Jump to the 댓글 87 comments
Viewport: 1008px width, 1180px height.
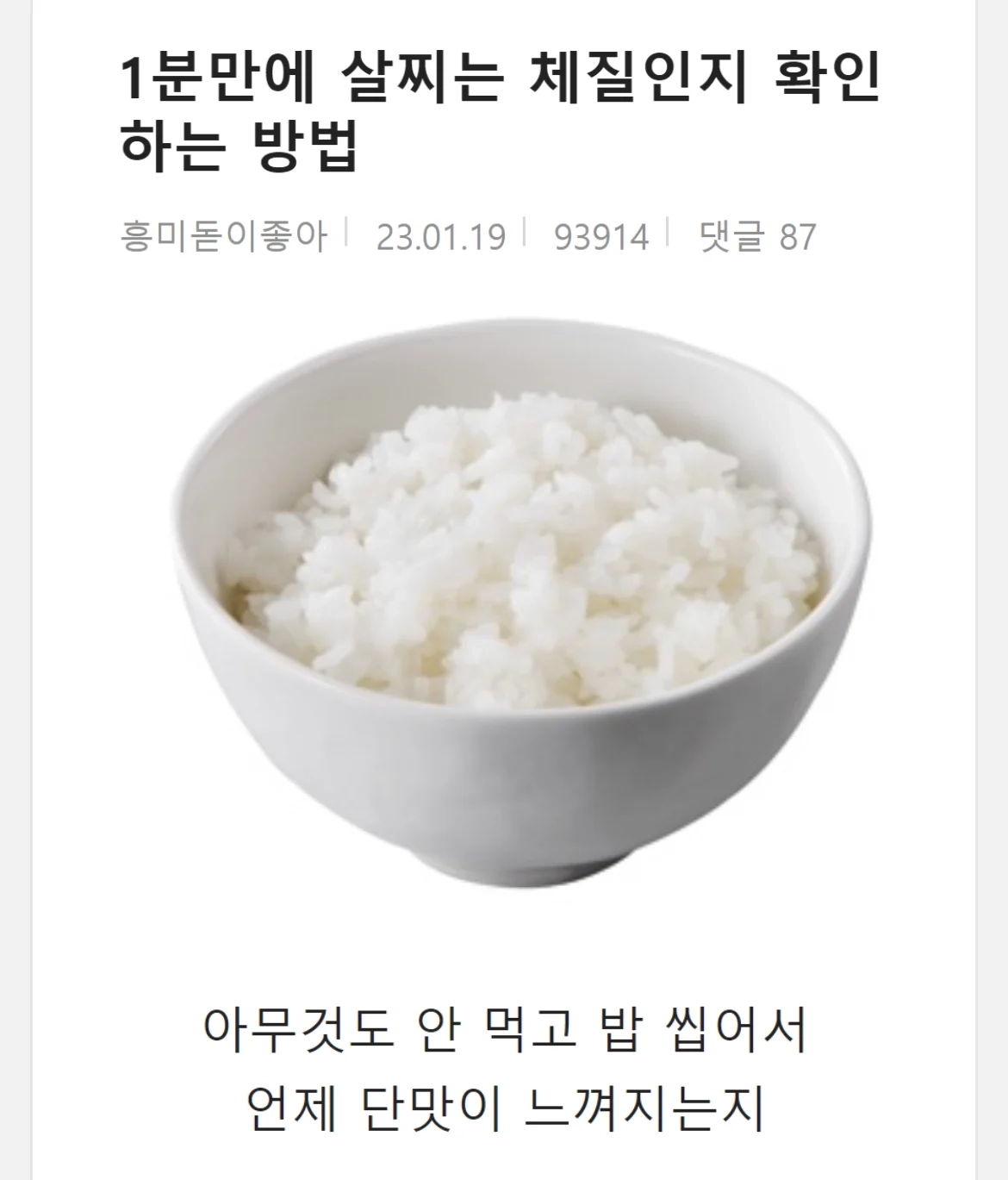point(757,235)
